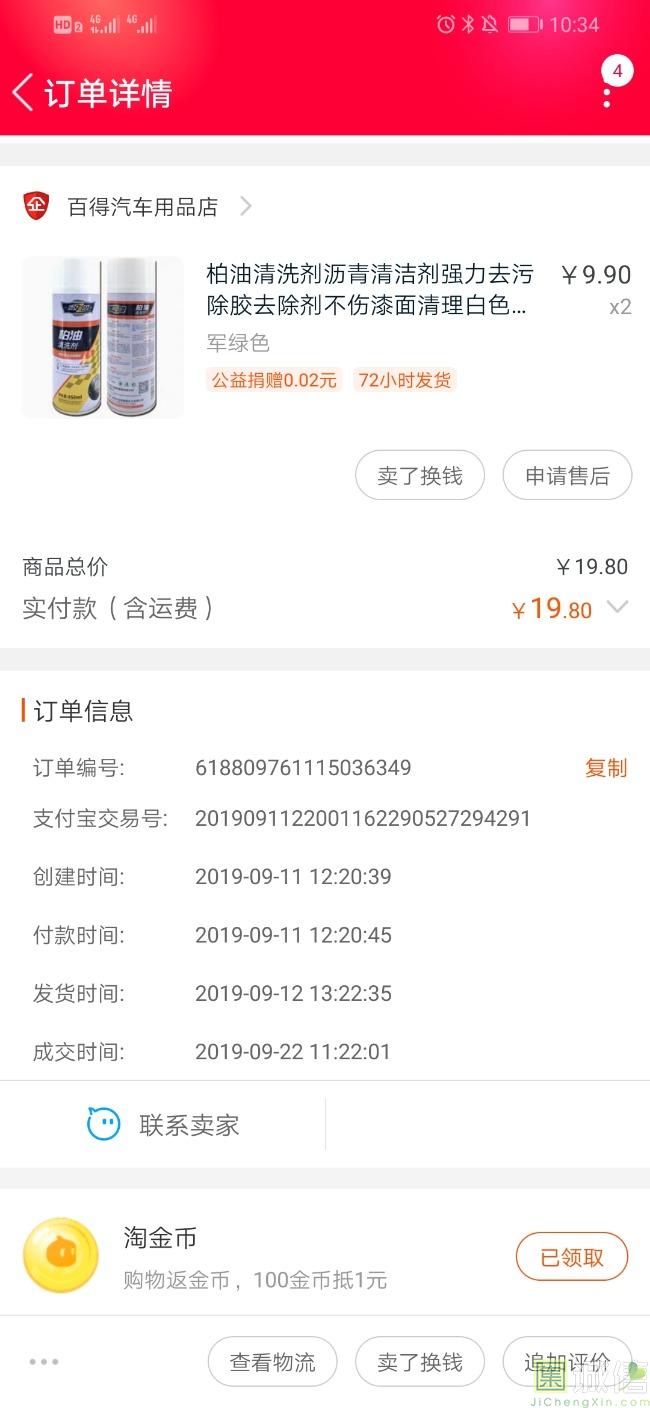Tap the 追加评价 button

coord(567,1362)
